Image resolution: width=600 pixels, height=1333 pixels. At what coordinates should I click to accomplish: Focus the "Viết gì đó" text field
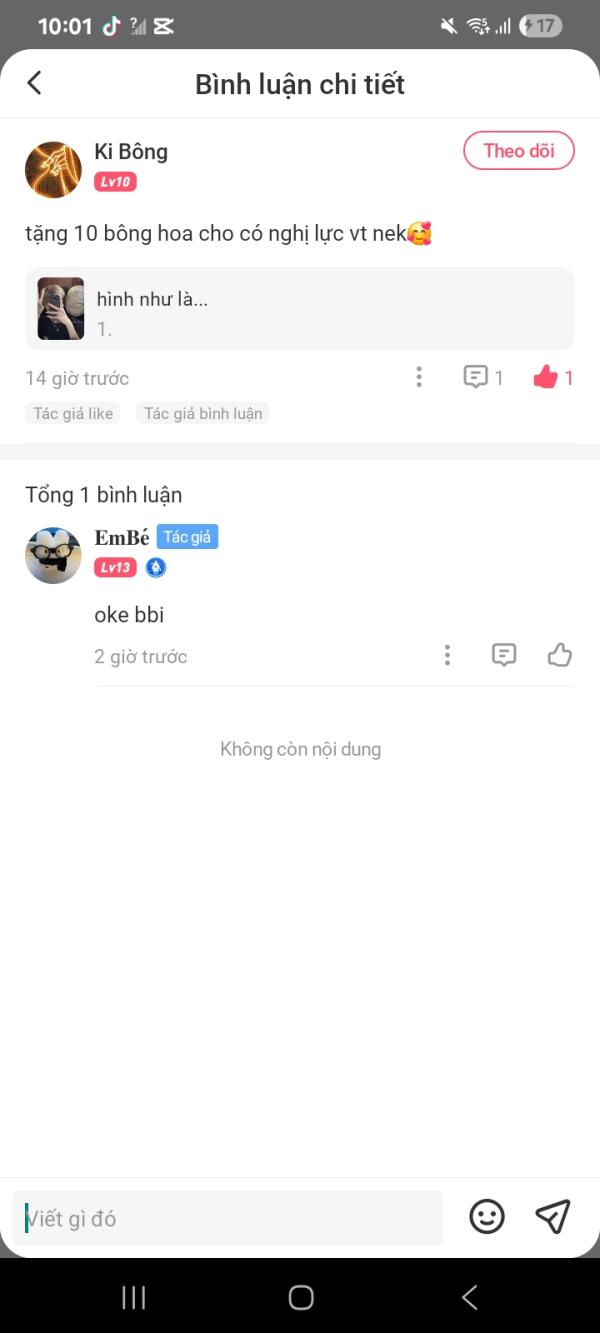pos(228,1218)
